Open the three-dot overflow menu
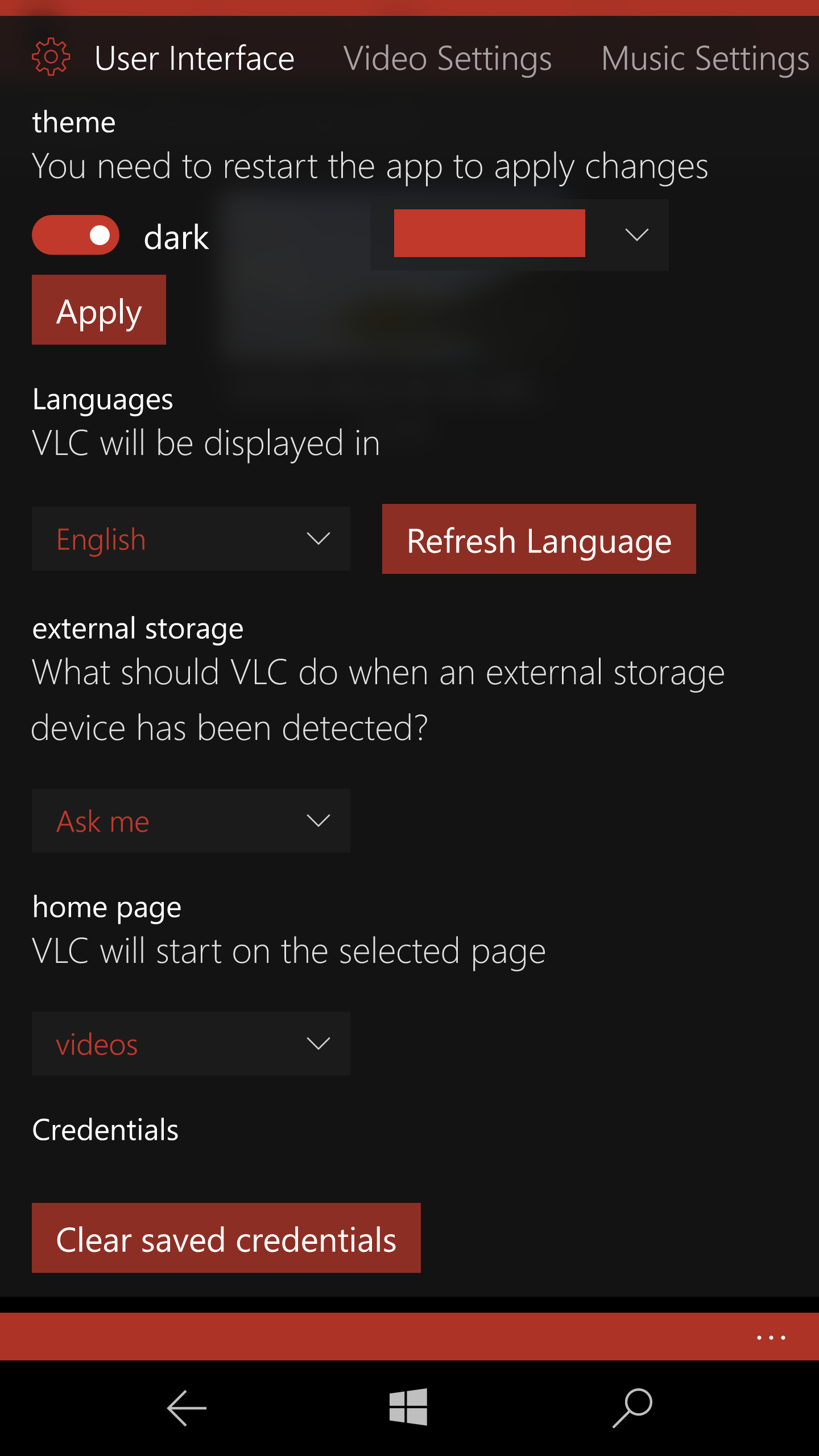Screen dimensions: 819x1456 771,1338
